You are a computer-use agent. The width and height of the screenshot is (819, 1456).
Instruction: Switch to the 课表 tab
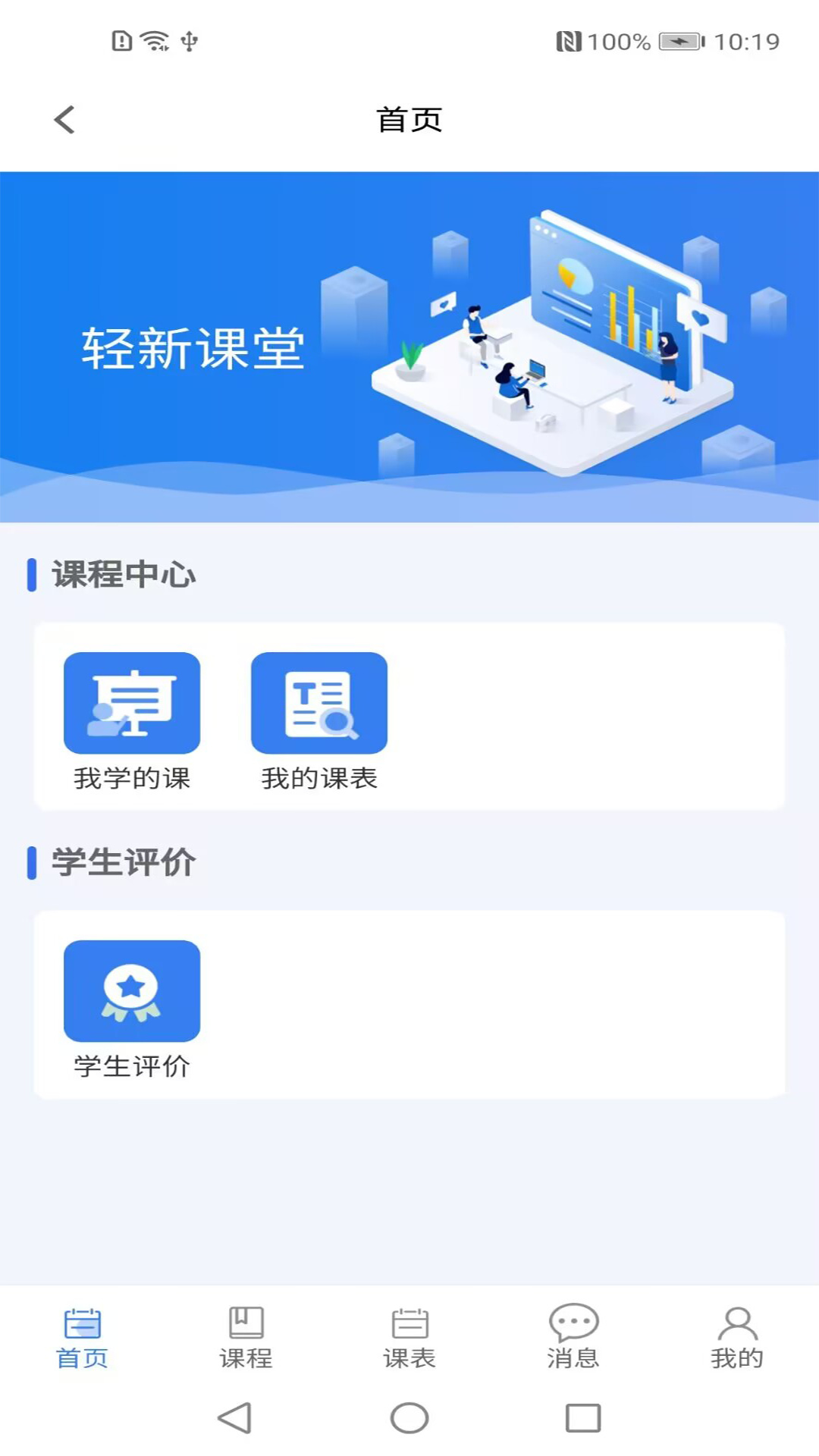click(x=409, y=1338)
